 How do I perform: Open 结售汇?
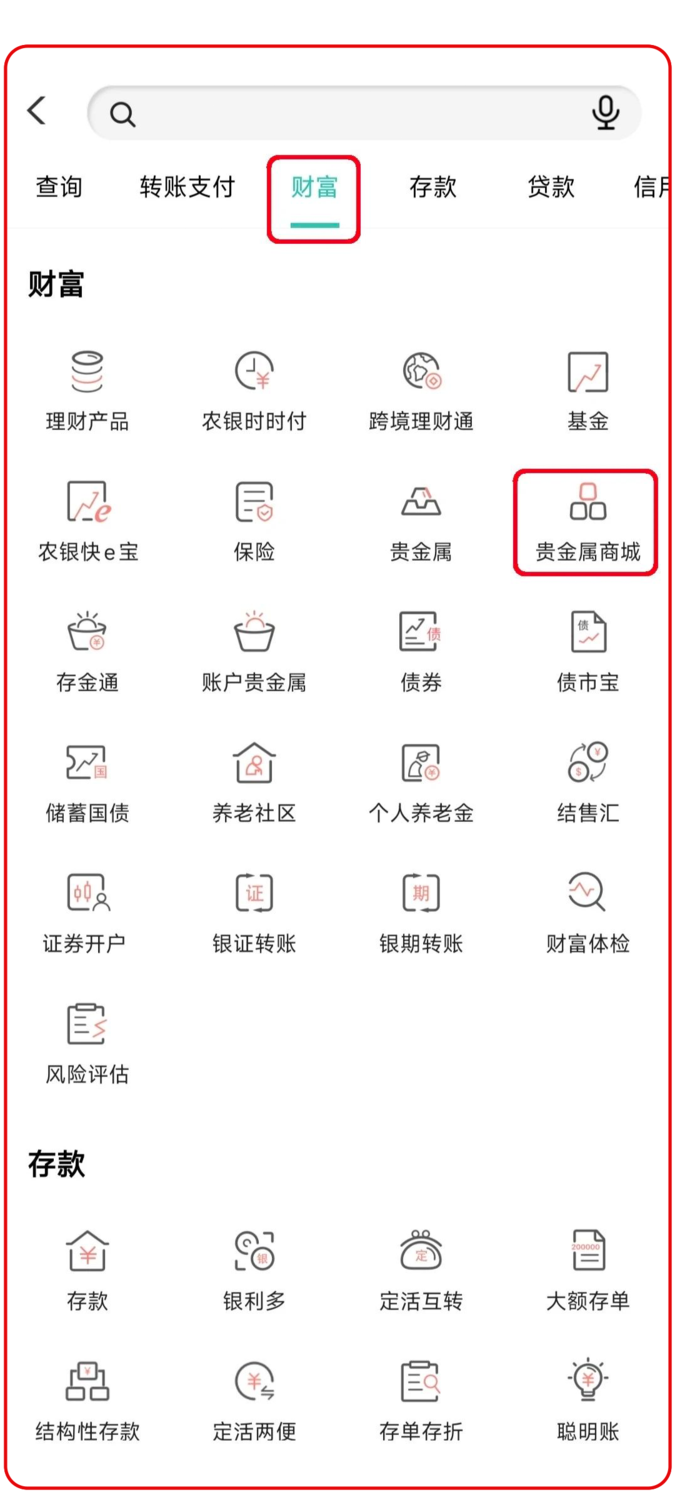(588, 783)
